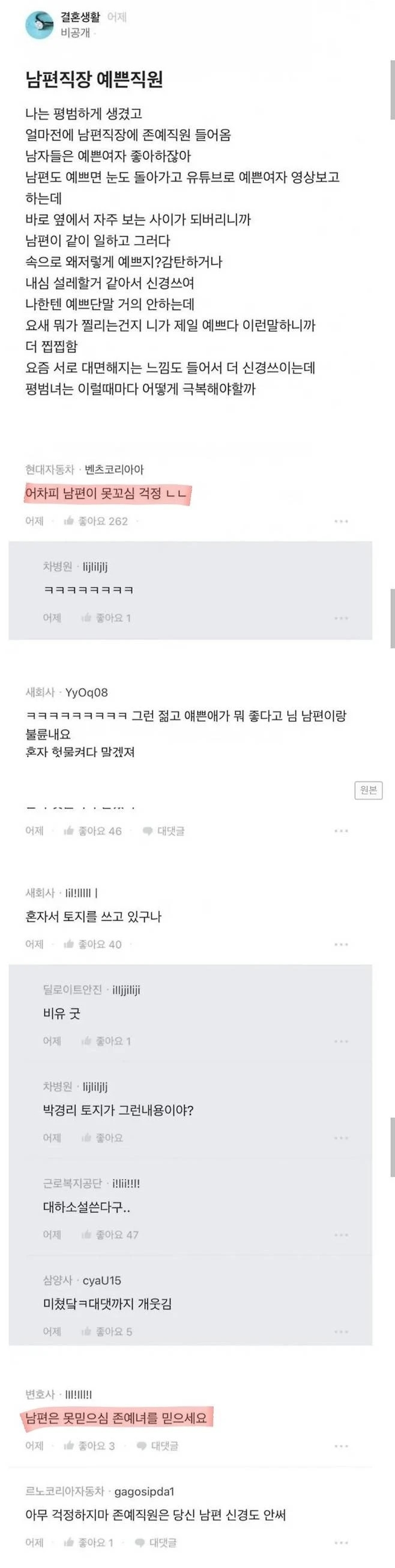Like cyaU15's reply
395x1568 pixels.
(106, 1331)
